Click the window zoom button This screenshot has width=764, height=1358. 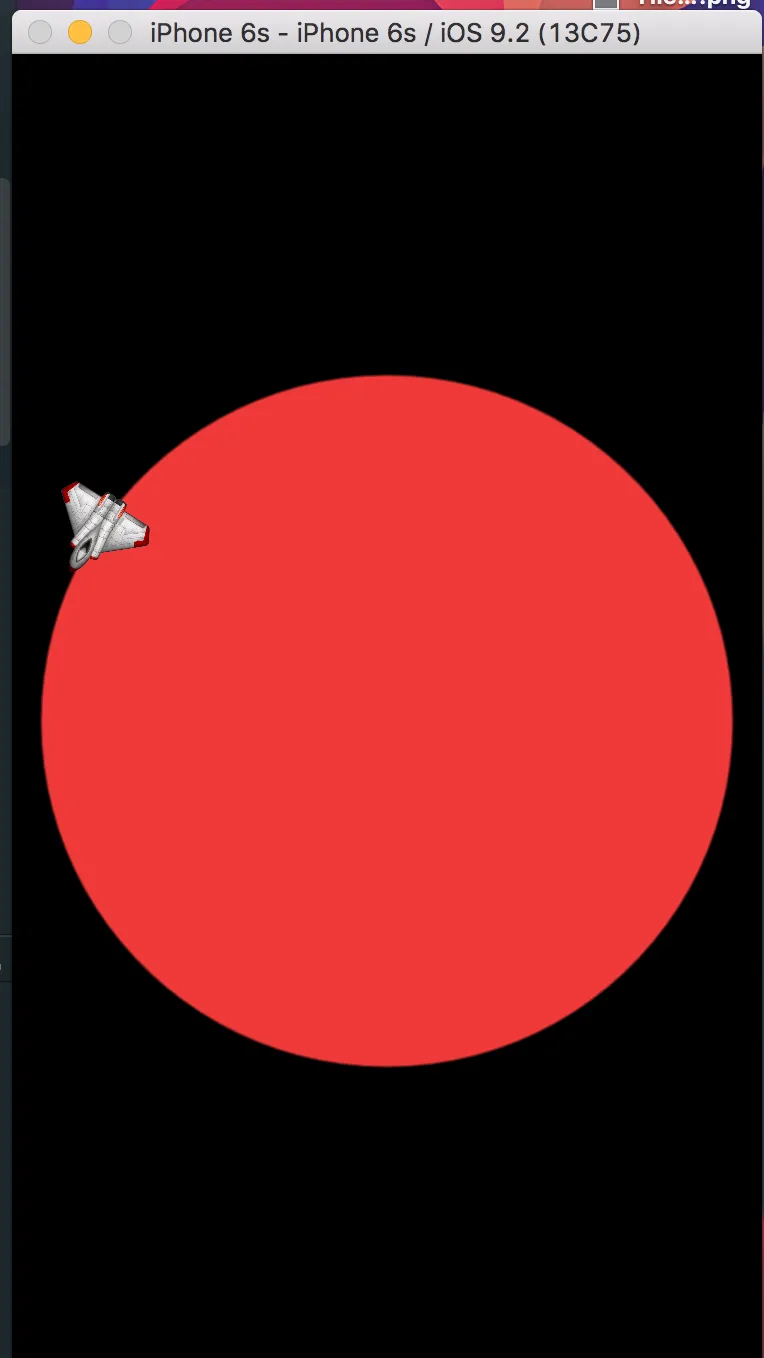tap(120, 33)
